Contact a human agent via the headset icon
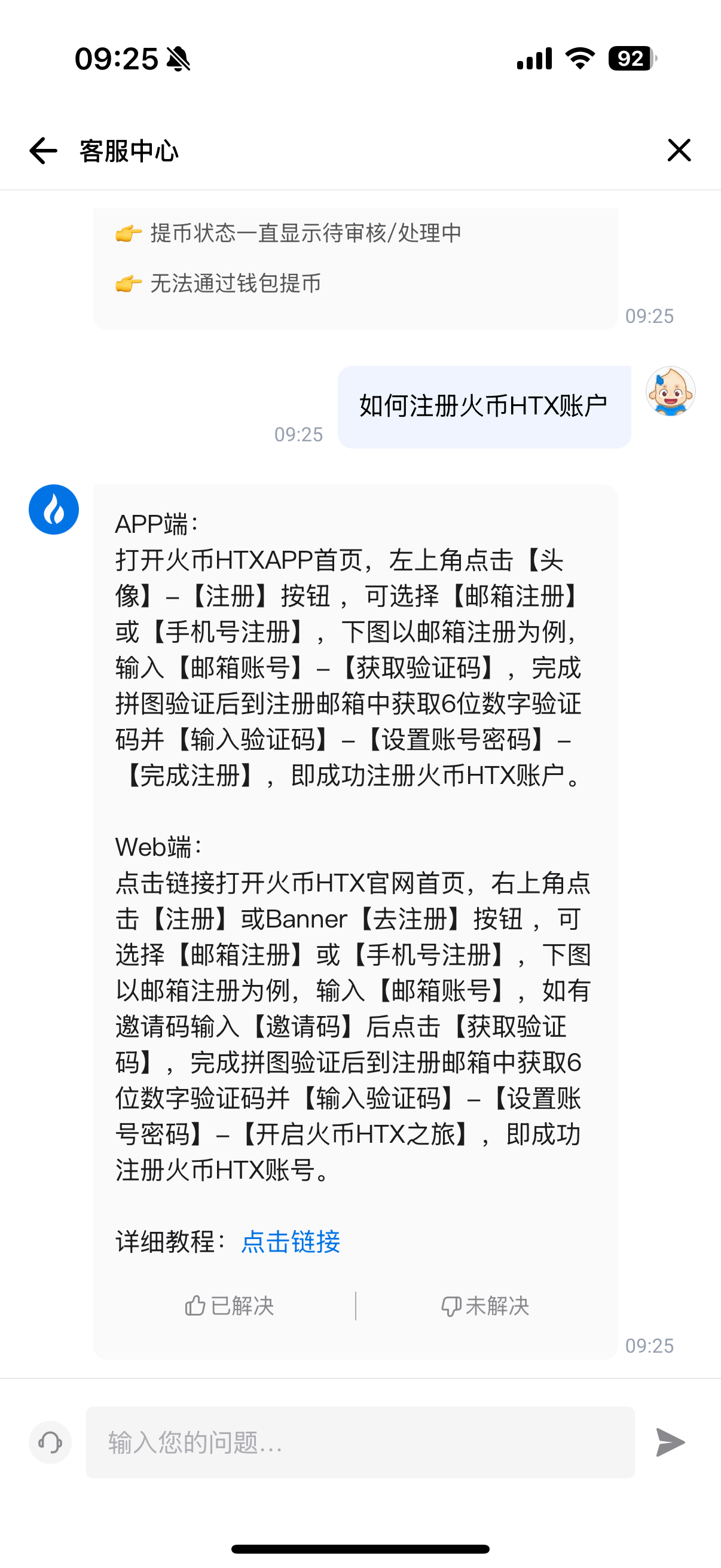The image size is (721, 1568). (x=50, y=1442)
